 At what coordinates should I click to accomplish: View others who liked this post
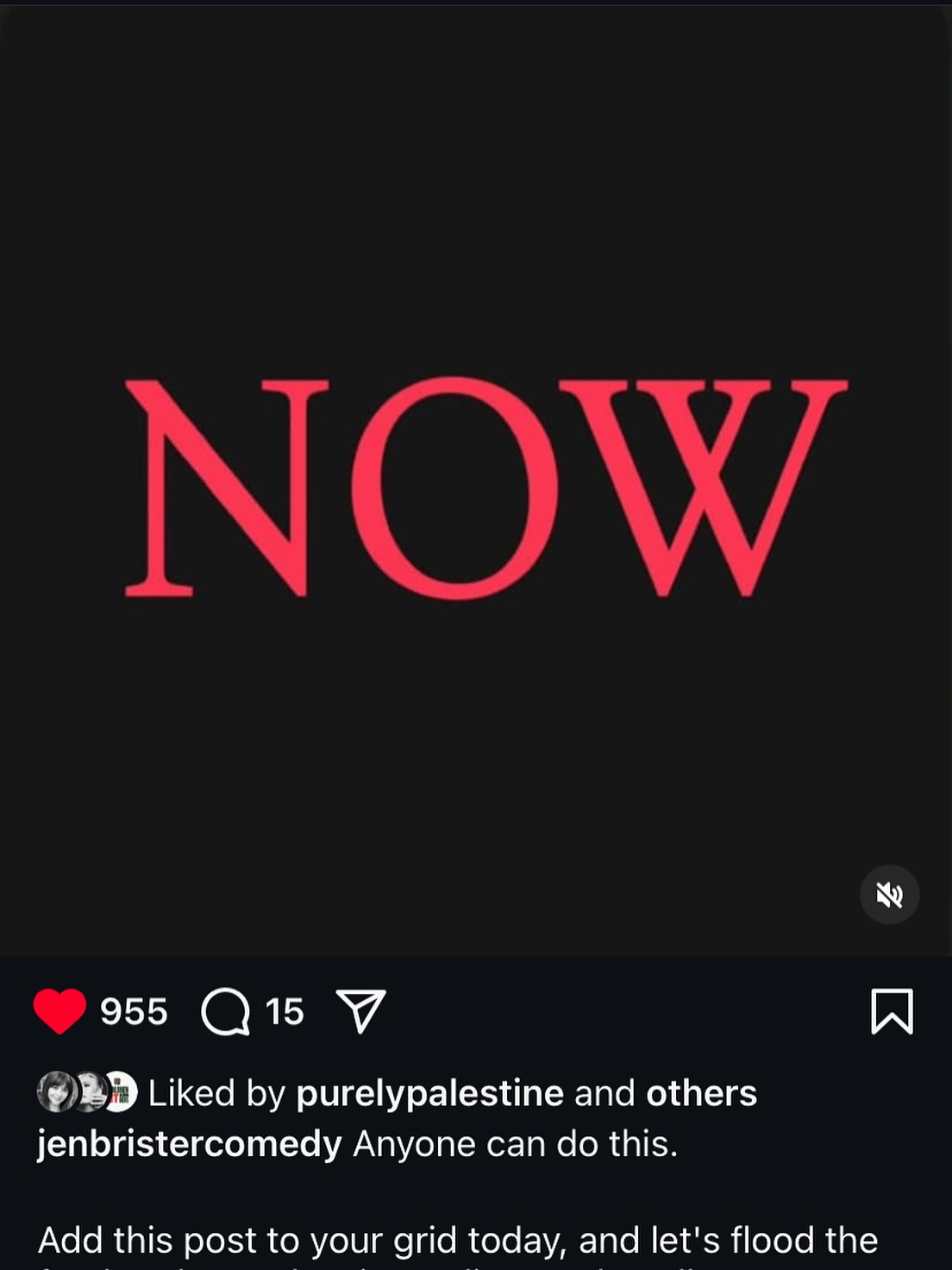point(701,1093)
